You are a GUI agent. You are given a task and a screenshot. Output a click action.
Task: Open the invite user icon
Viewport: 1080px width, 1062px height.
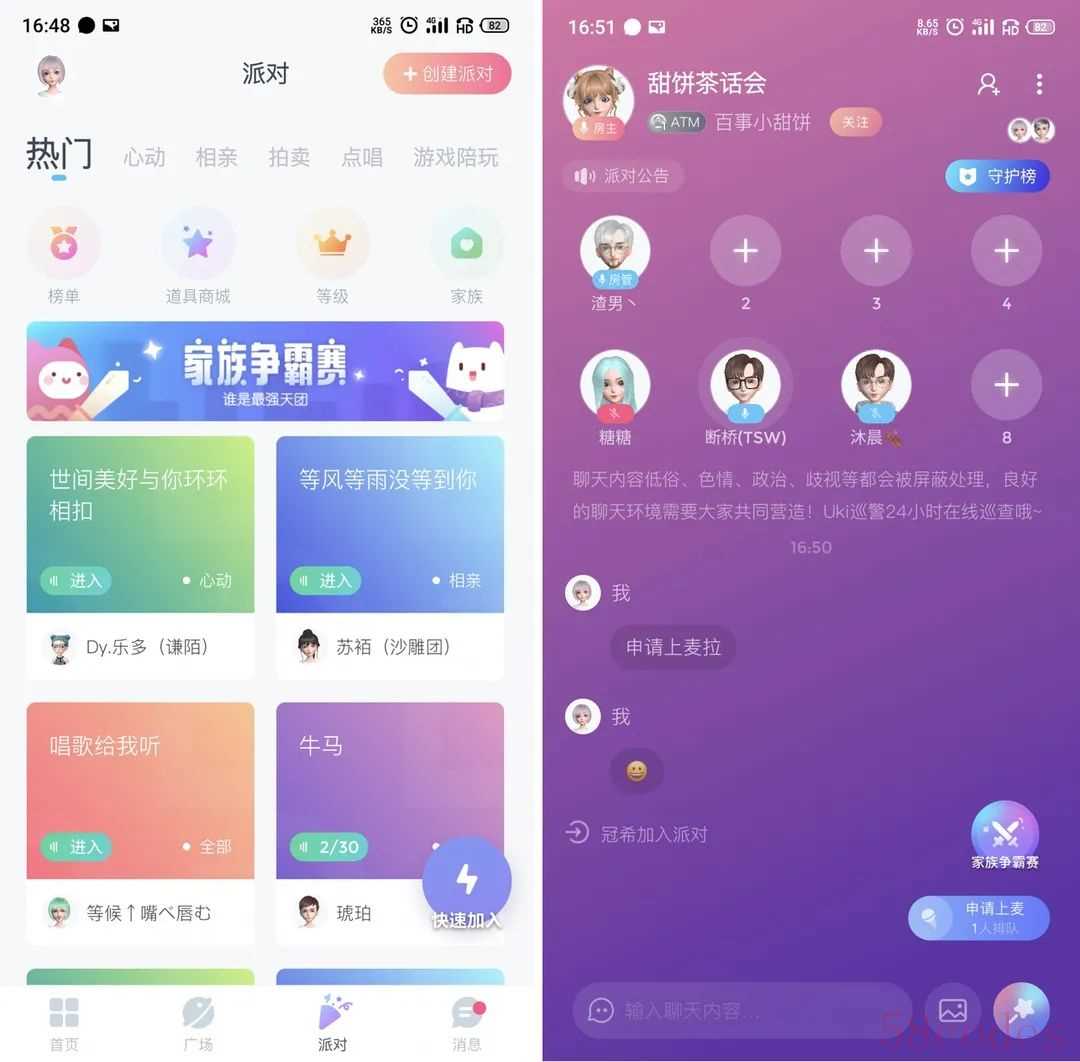(x=988, y=85)
